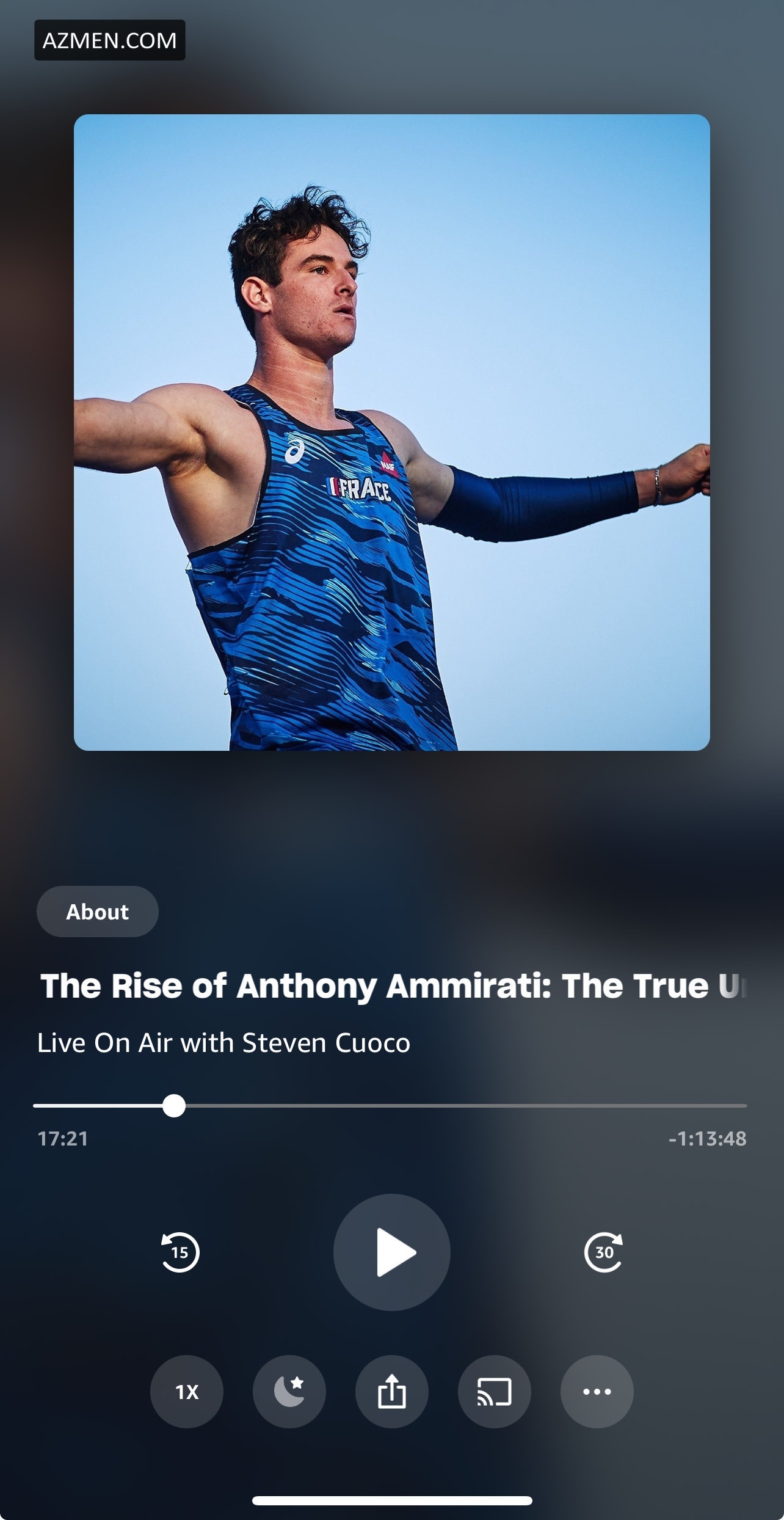Tap the playback progress bar

[427, 1106]
